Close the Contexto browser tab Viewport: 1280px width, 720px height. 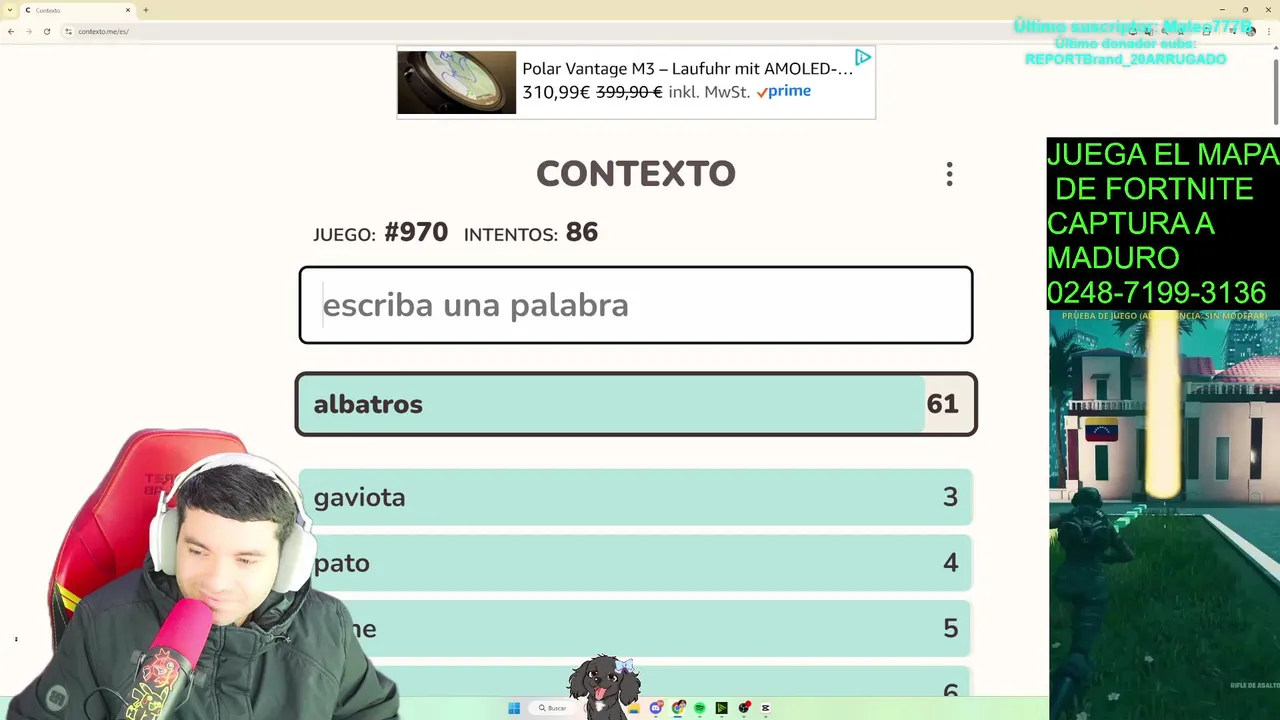pos(128,10)
